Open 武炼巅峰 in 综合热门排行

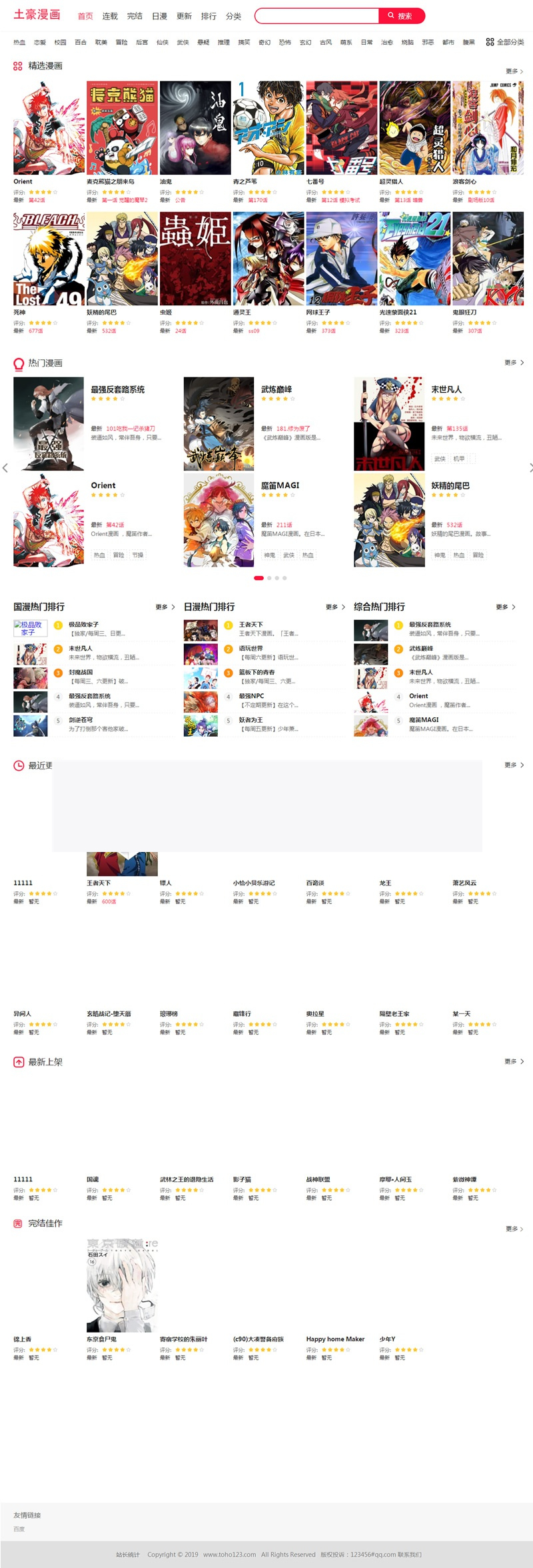tap(421, 649)
